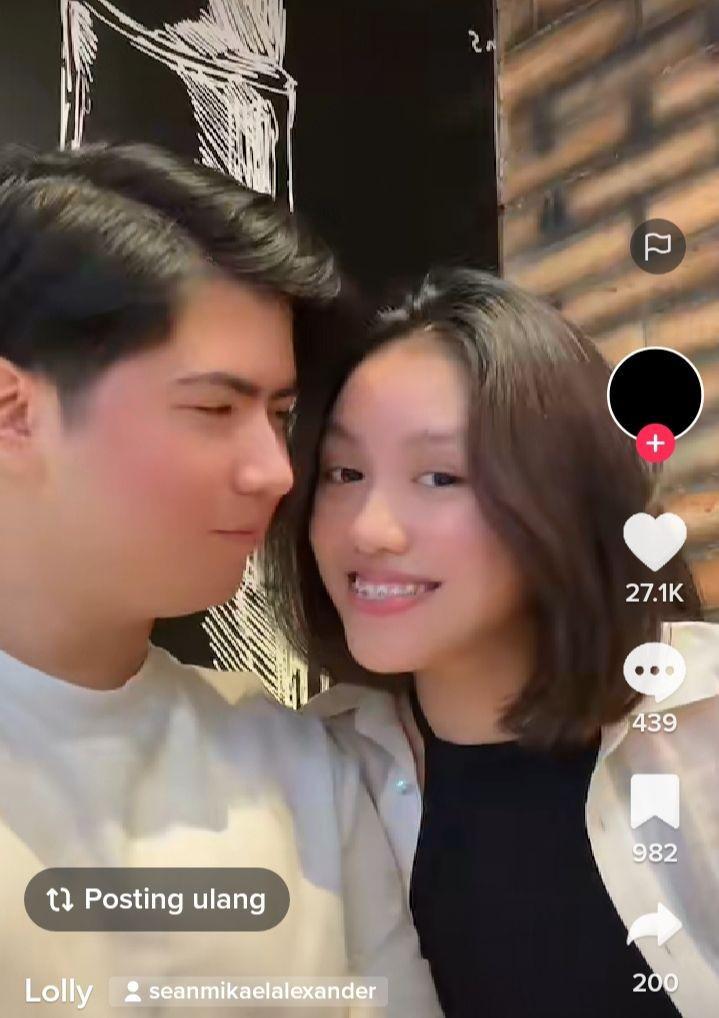The image size is (719, 1018).
Task: Tap the flag report icon
Action: (657, 246)
